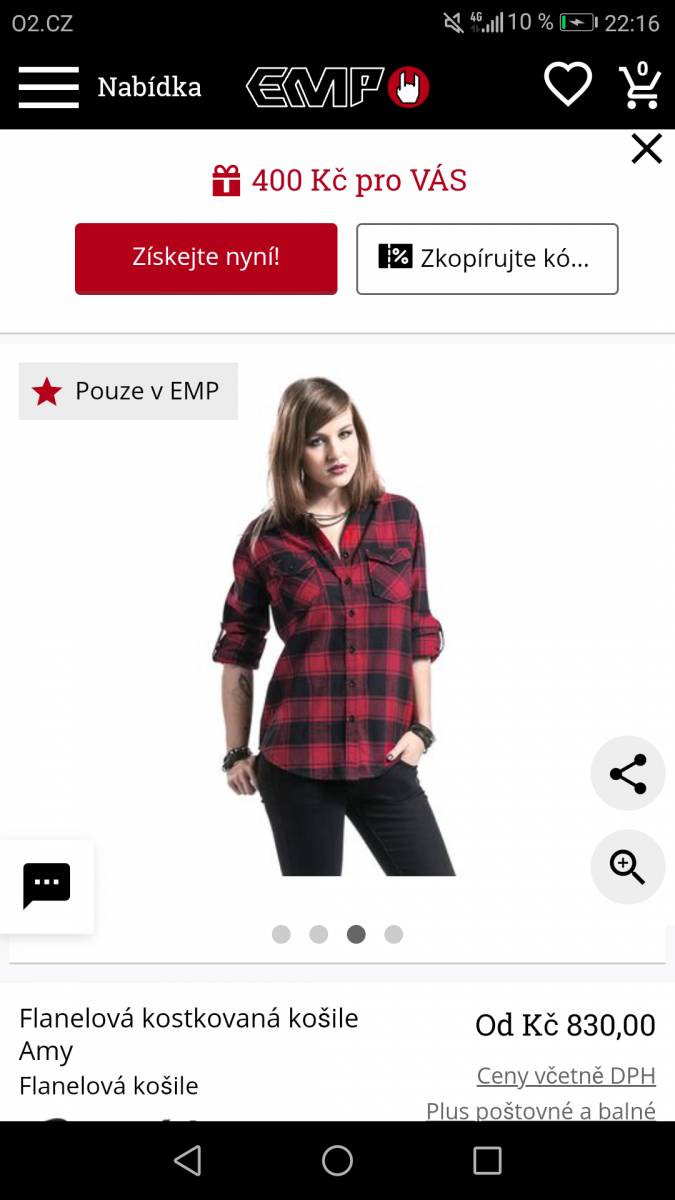Open the live chat bubble
This screenshot has height=1200, width=675.
(47, 886)
